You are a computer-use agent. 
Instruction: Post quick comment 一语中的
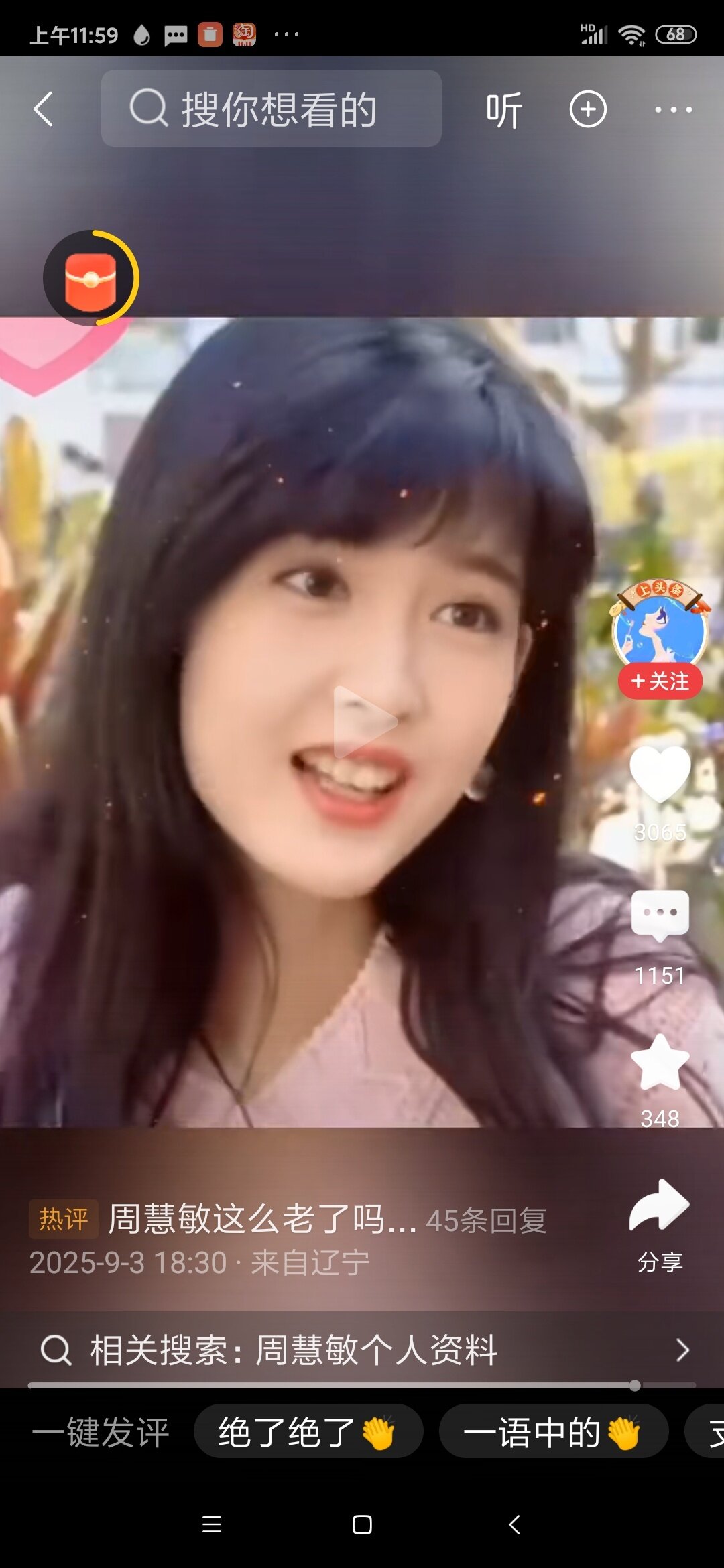[x=553, y=1432]
